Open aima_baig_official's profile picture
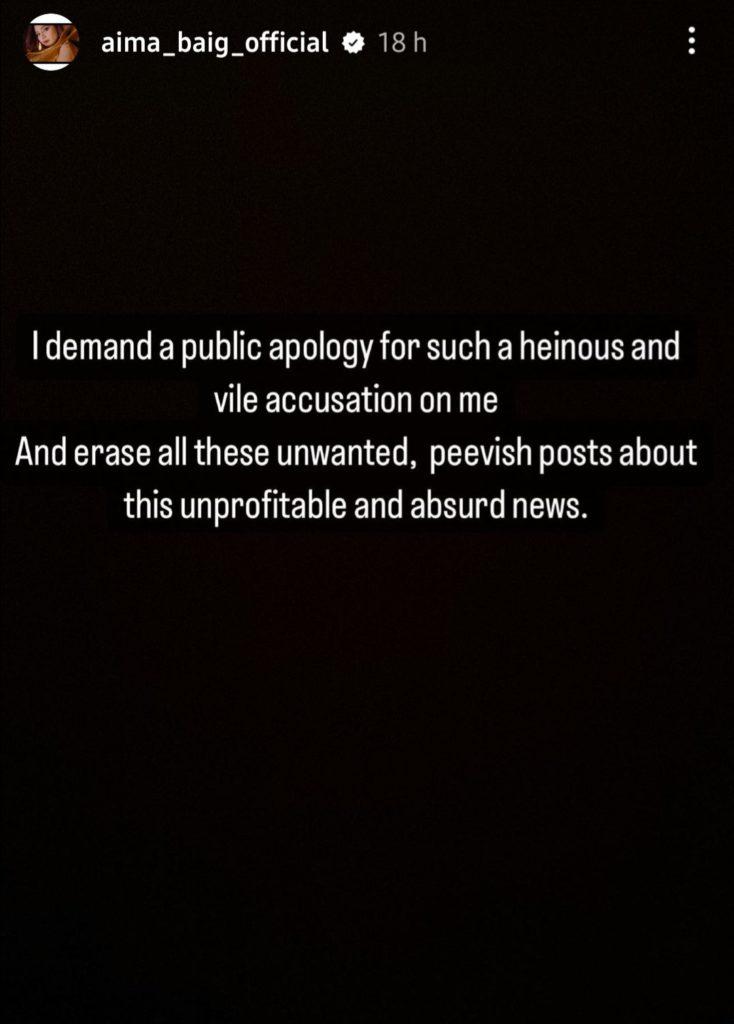The image size is (734, 1024). click(53, 43)
